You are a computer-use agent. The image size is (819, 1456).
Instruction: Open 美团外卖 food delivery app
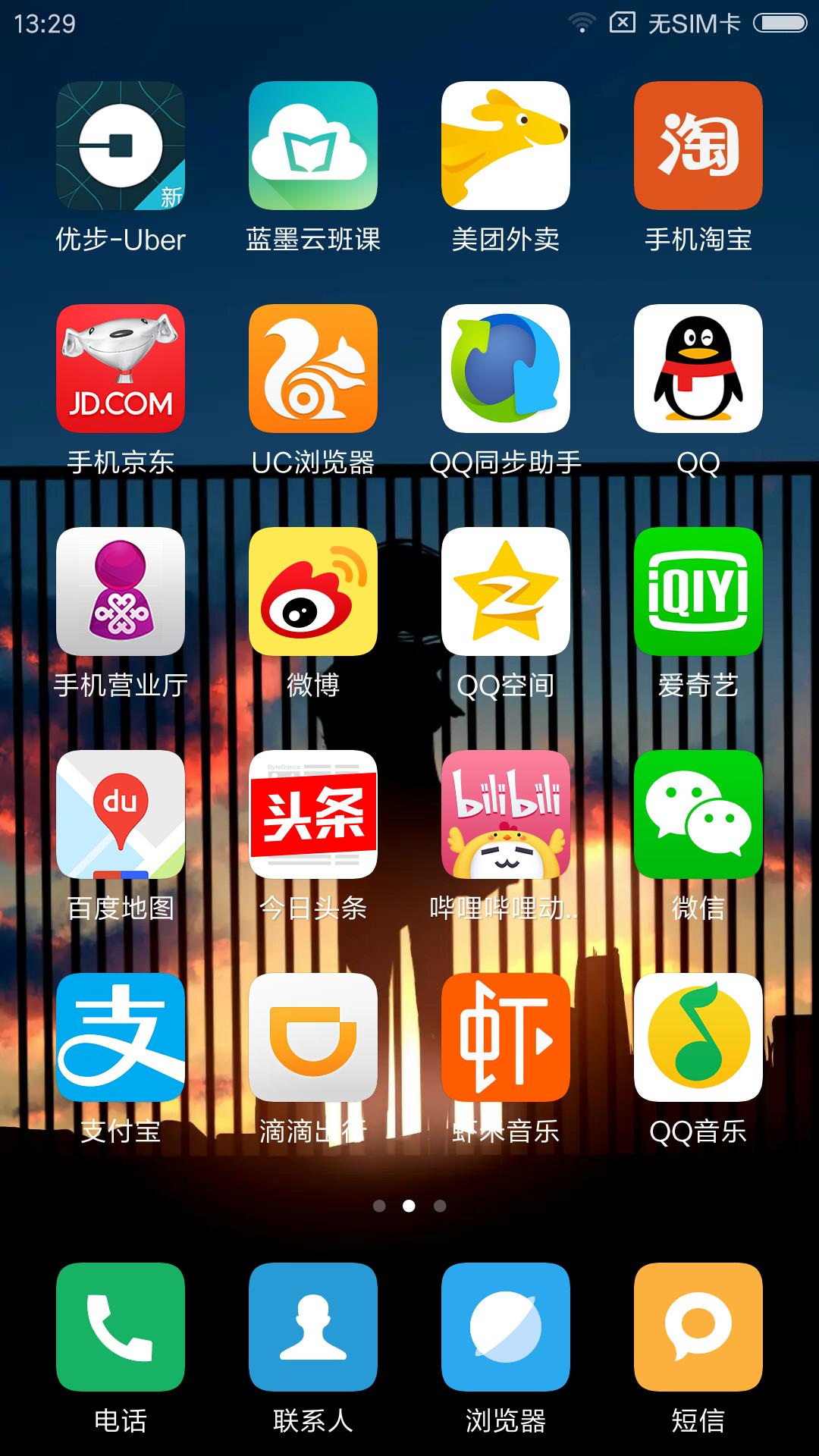(x=506, y=146)
